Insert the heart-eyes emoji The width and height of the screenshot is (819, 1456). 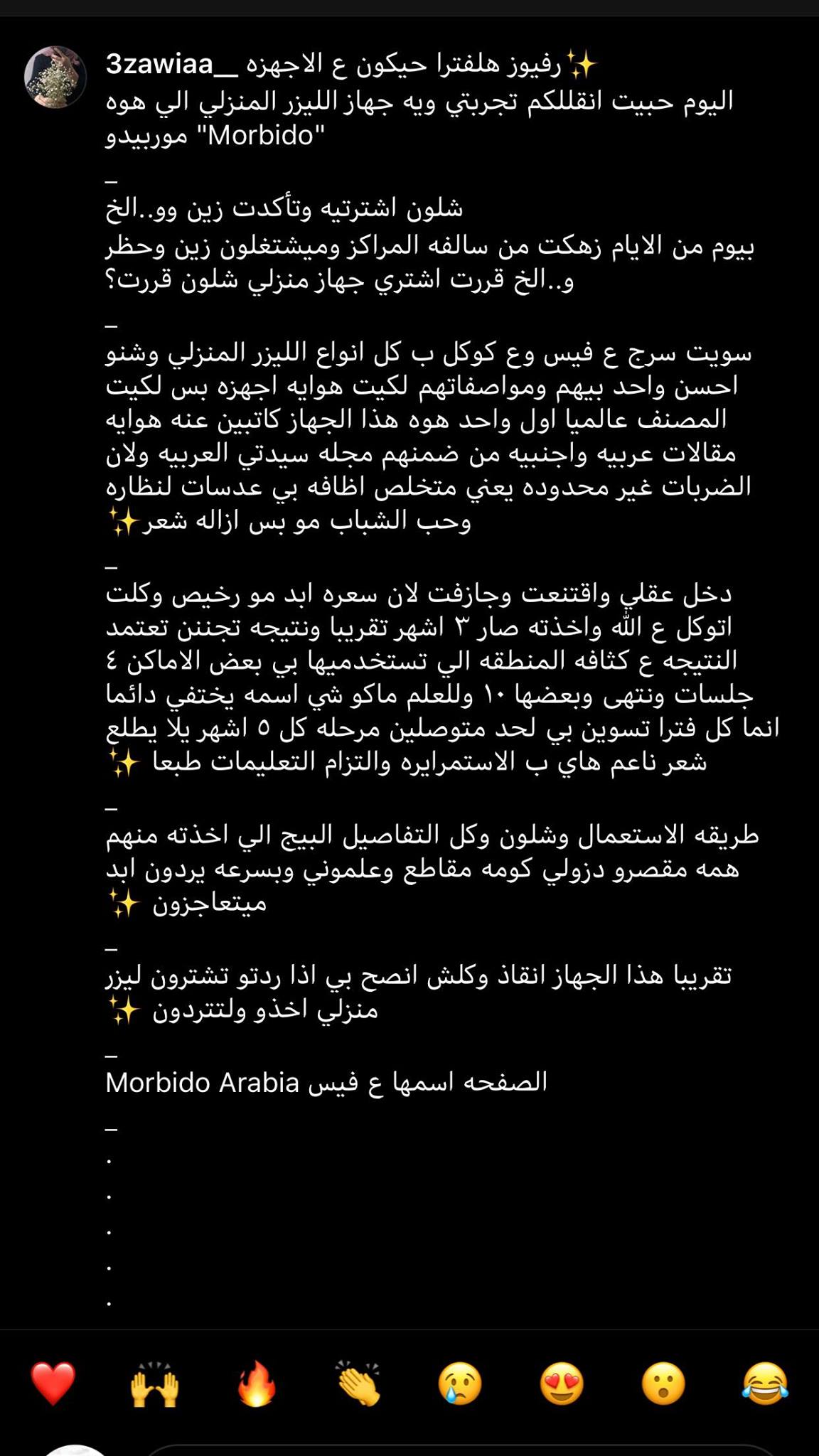[x=562, y=1383]
